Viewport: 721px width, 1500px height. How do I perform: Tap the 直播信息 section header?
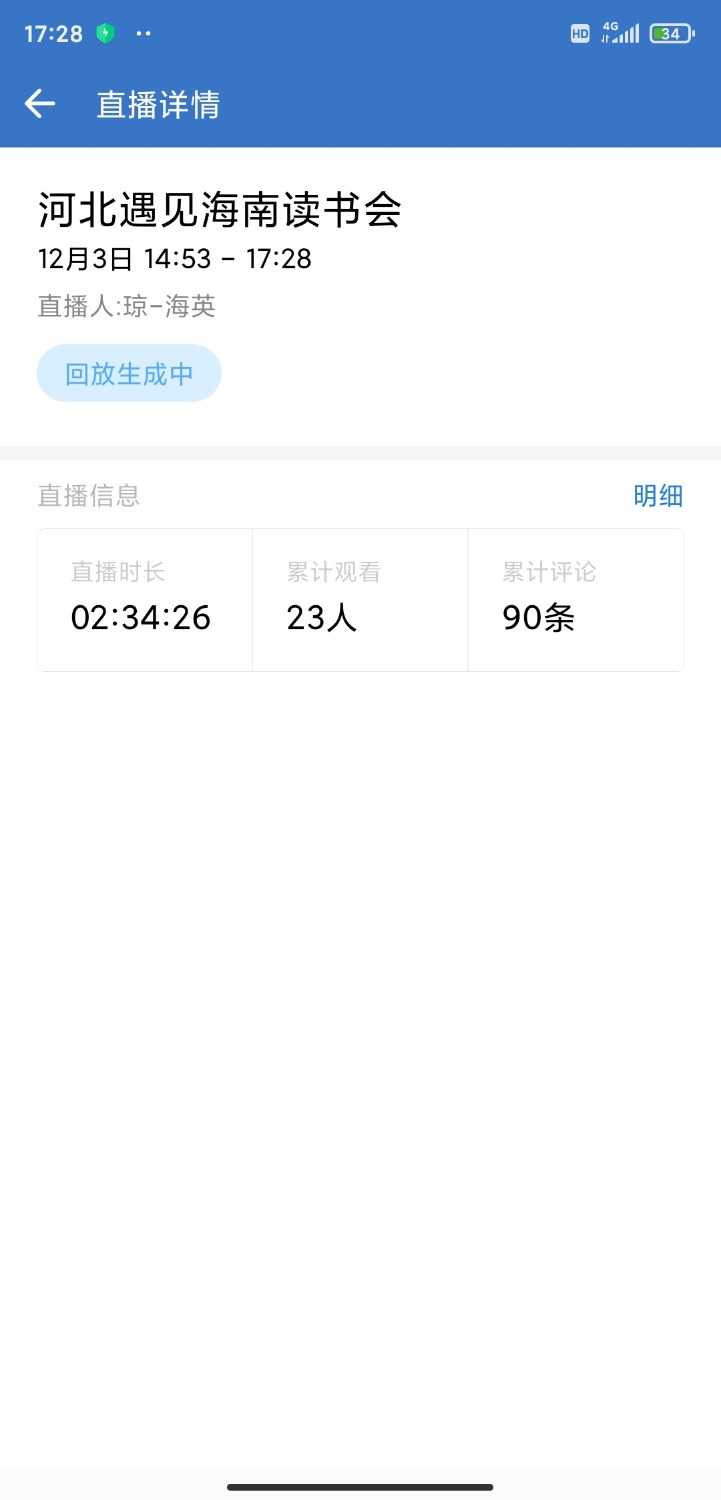[x=88, y=496]
